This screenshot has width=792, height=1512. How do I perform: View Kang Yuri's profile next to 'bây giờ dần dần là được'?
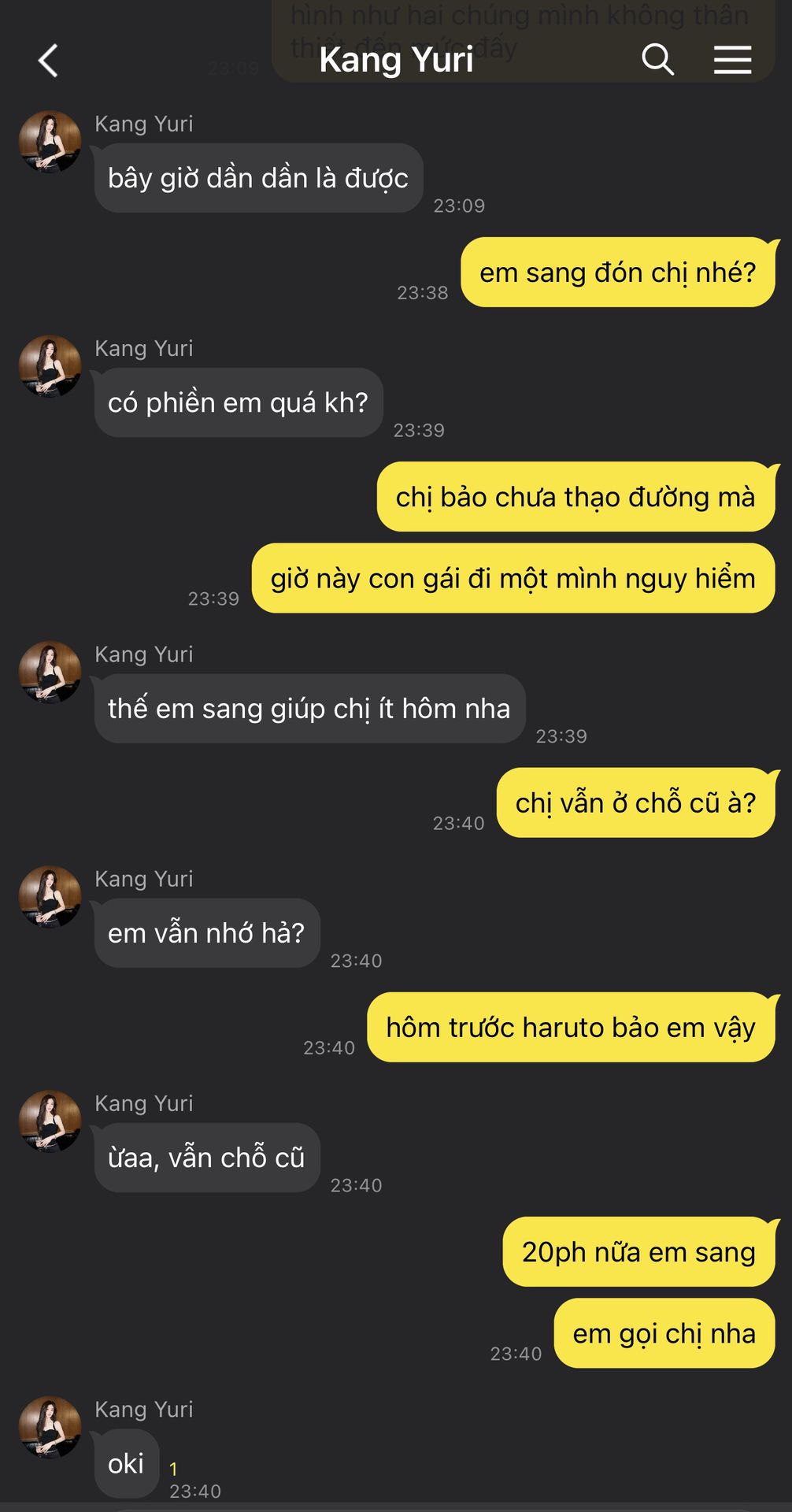pyautogui.click(x=50, y=142)
